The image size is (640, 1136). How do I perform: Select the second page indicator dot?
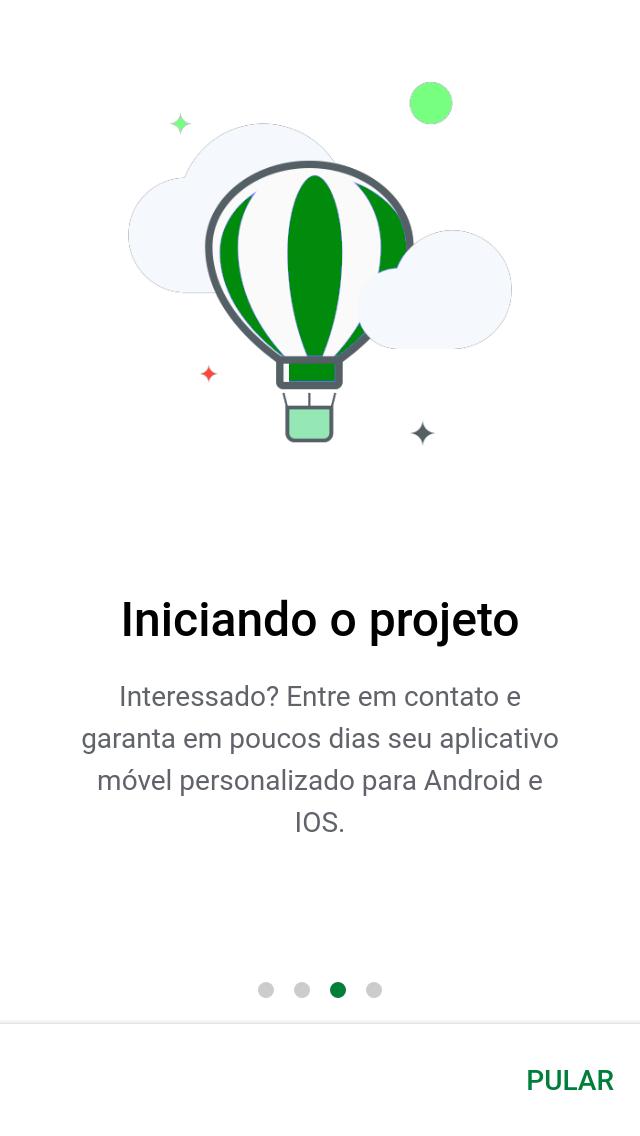[302, 990]
